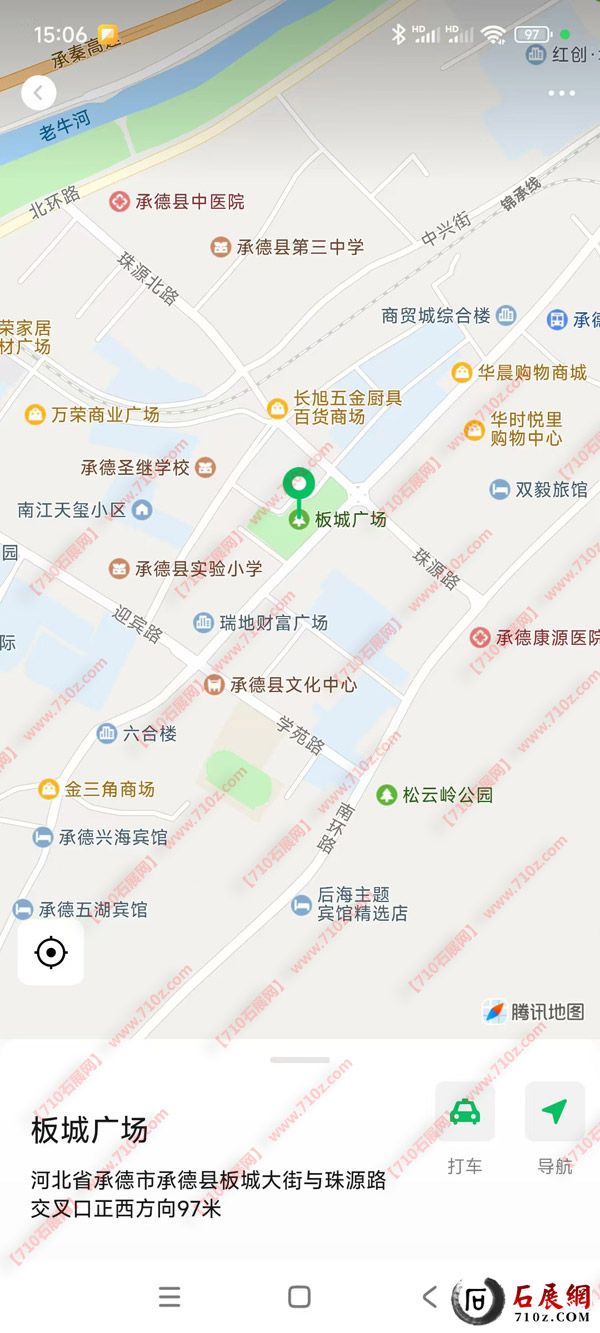The height and width of the screenshot is (1333, 600).
Task: Go back using the top-left arrow
Action: (38, 94)
